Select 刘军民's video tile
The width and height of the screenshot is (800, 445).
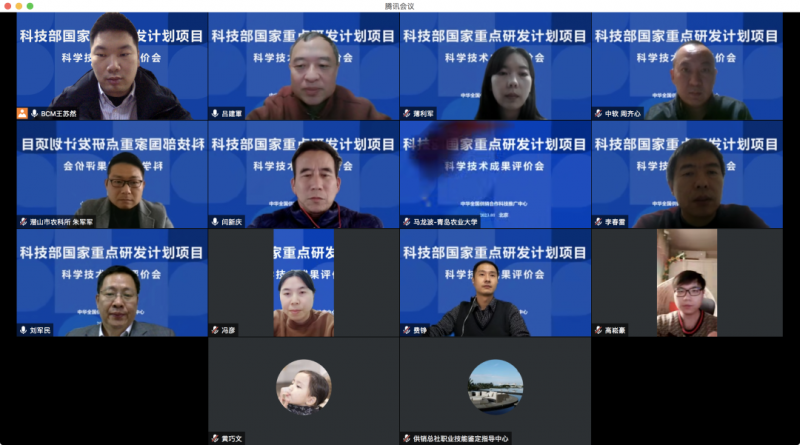111,283
